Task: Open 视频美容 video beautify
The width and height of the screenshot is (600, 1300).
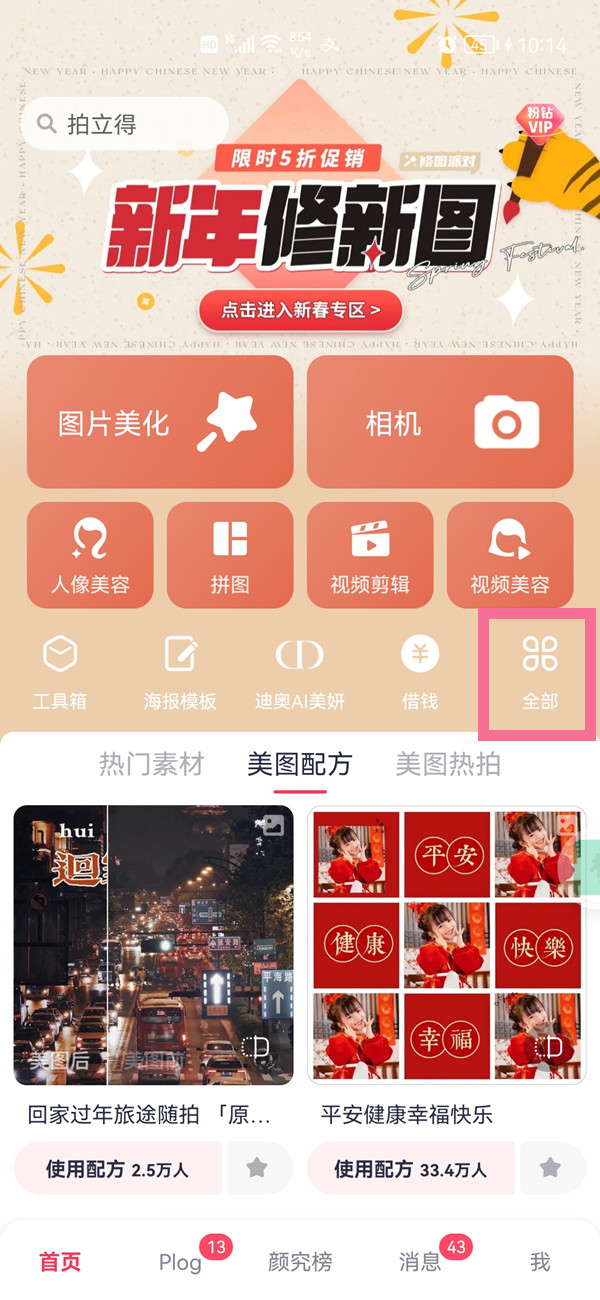Action: click(510, 555)
